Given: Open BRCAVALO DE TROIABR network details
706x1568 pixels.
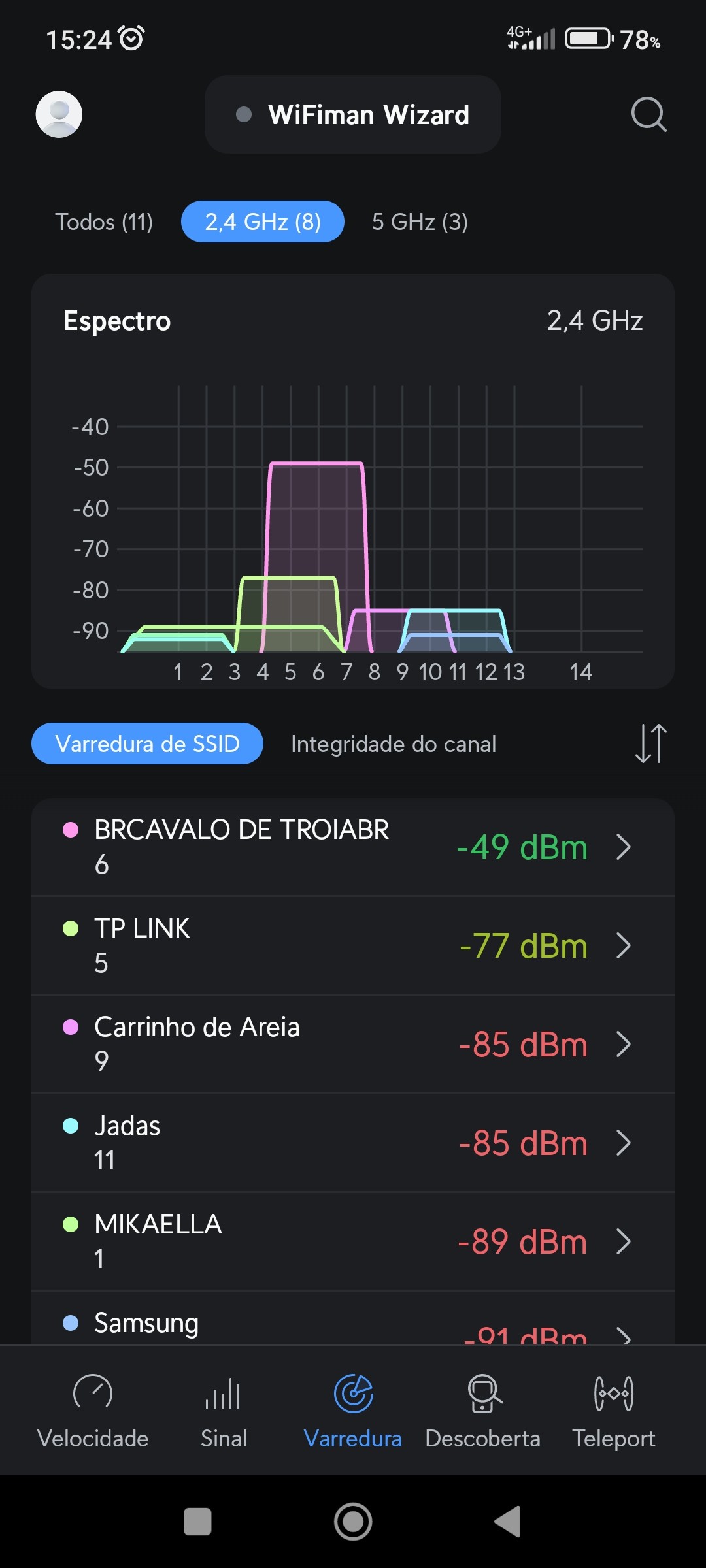Looking at the screenshot, I should pos(353,847).
